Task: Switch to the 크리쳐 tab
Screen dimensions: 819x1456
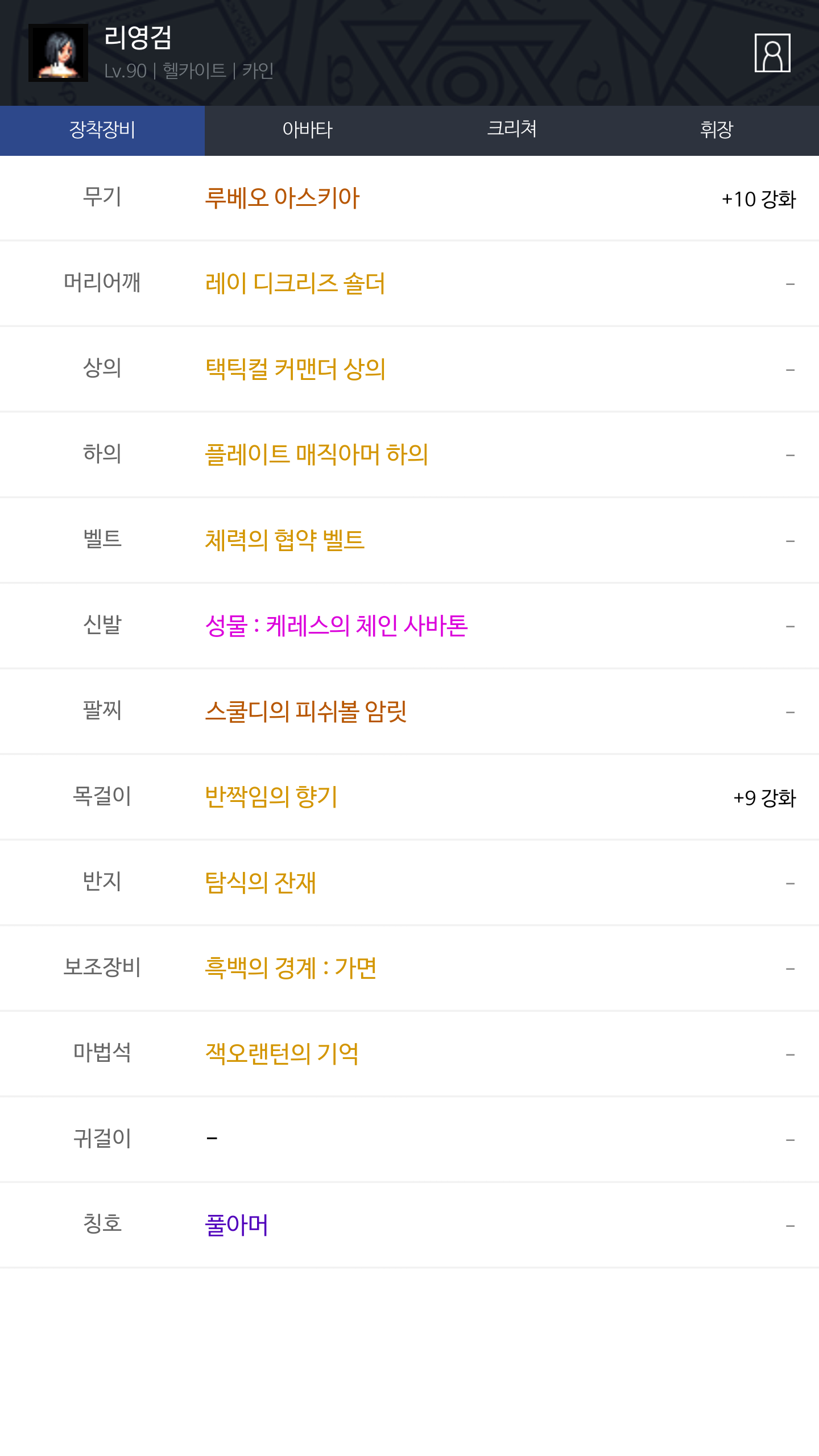Action: 512,130
